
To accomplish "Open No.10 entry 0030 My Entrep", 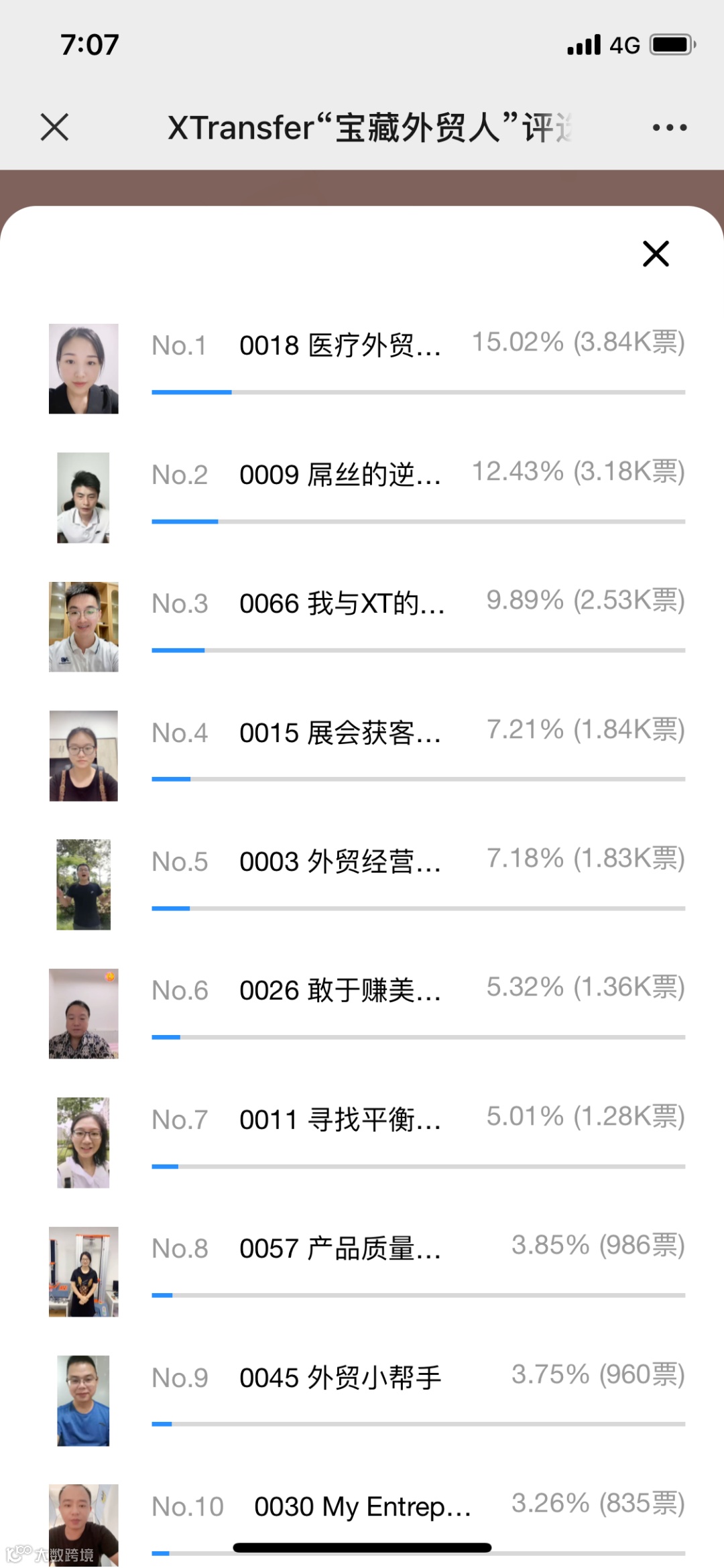I will [362, 1507].
